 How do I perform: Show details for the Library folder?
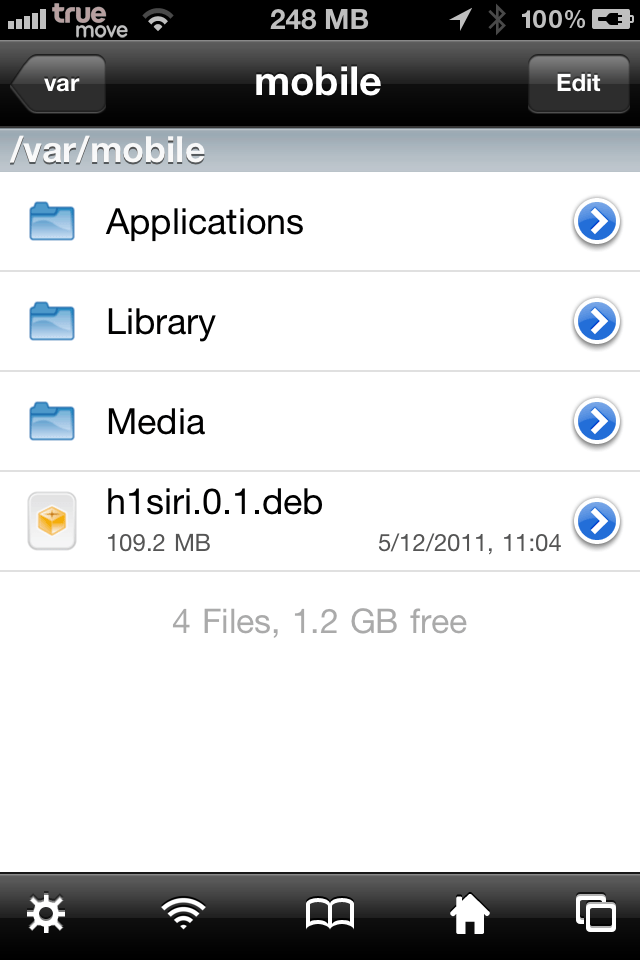[597, 322]
